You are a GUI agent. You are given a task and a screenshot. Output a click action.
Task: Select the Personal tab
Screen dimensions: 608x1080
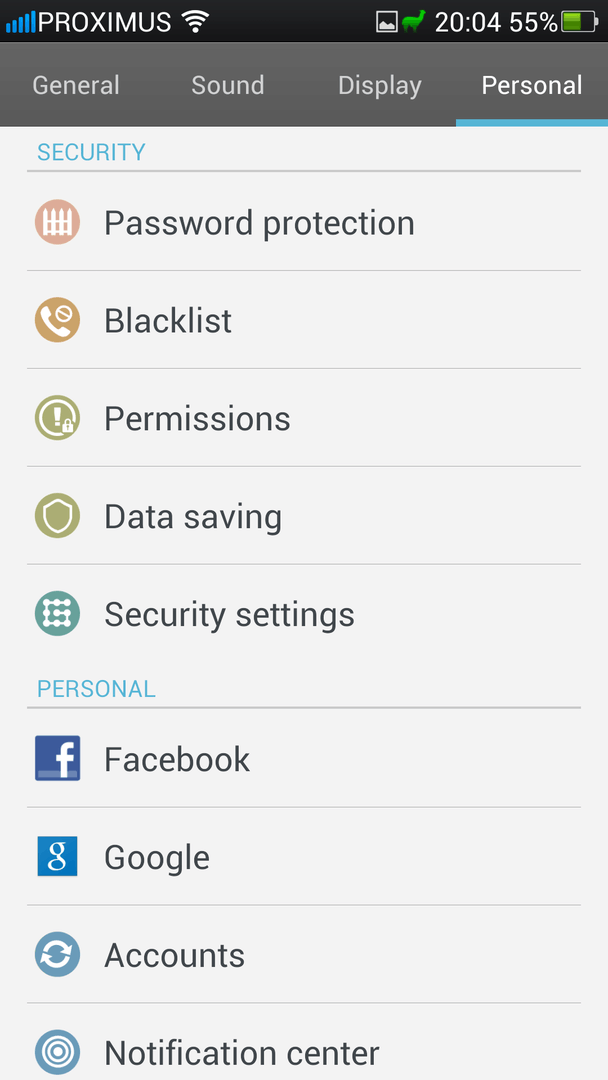[x=532, y=85]
